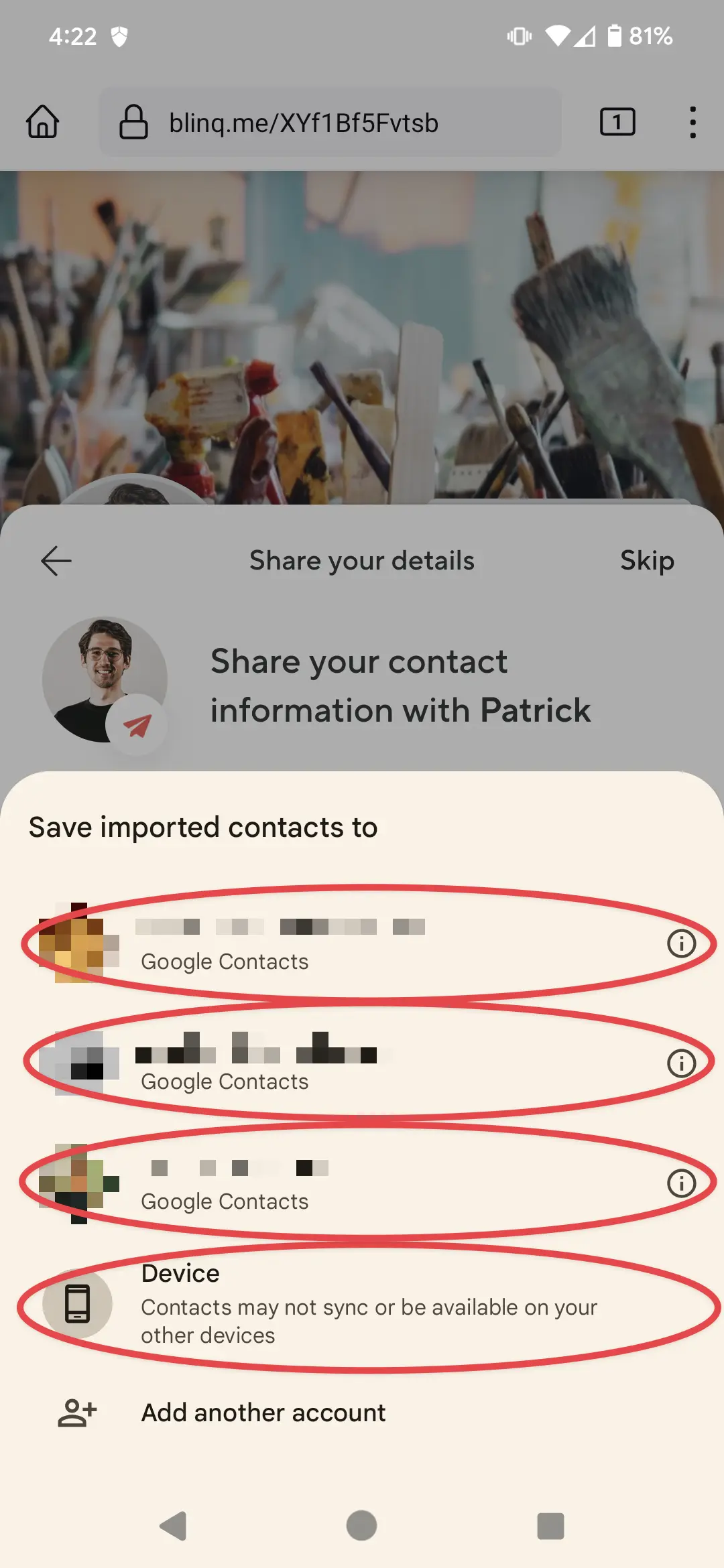Image resolution: width=724 pixels, height=1568 pixels.
Task: Open the browser tab switcher
Action: coord(616,123)
